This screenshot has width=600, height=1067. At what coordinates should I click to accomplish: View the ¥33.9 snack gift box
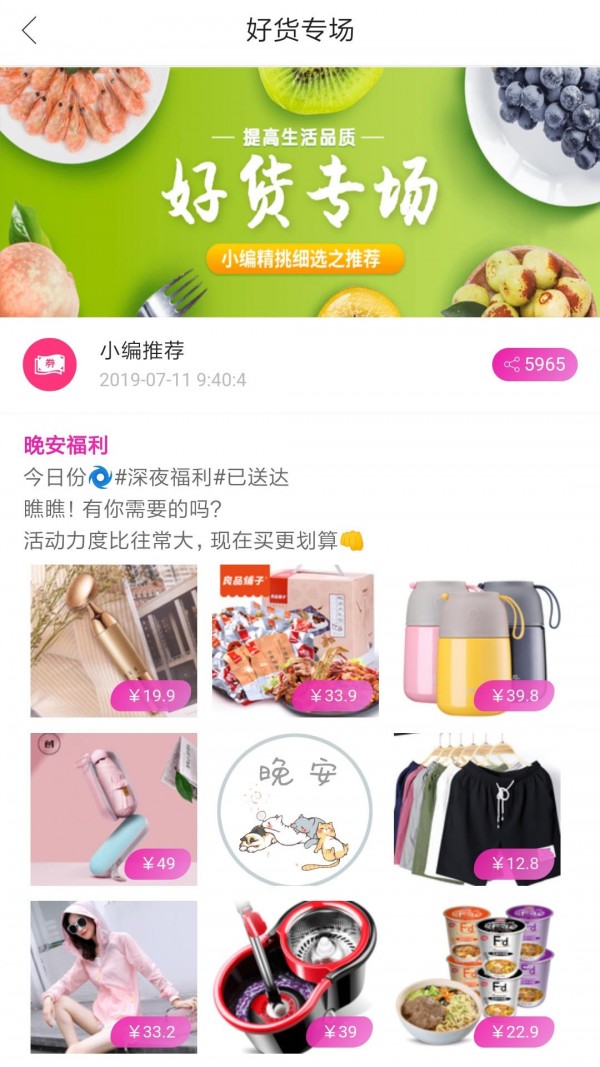coord(295,641)
